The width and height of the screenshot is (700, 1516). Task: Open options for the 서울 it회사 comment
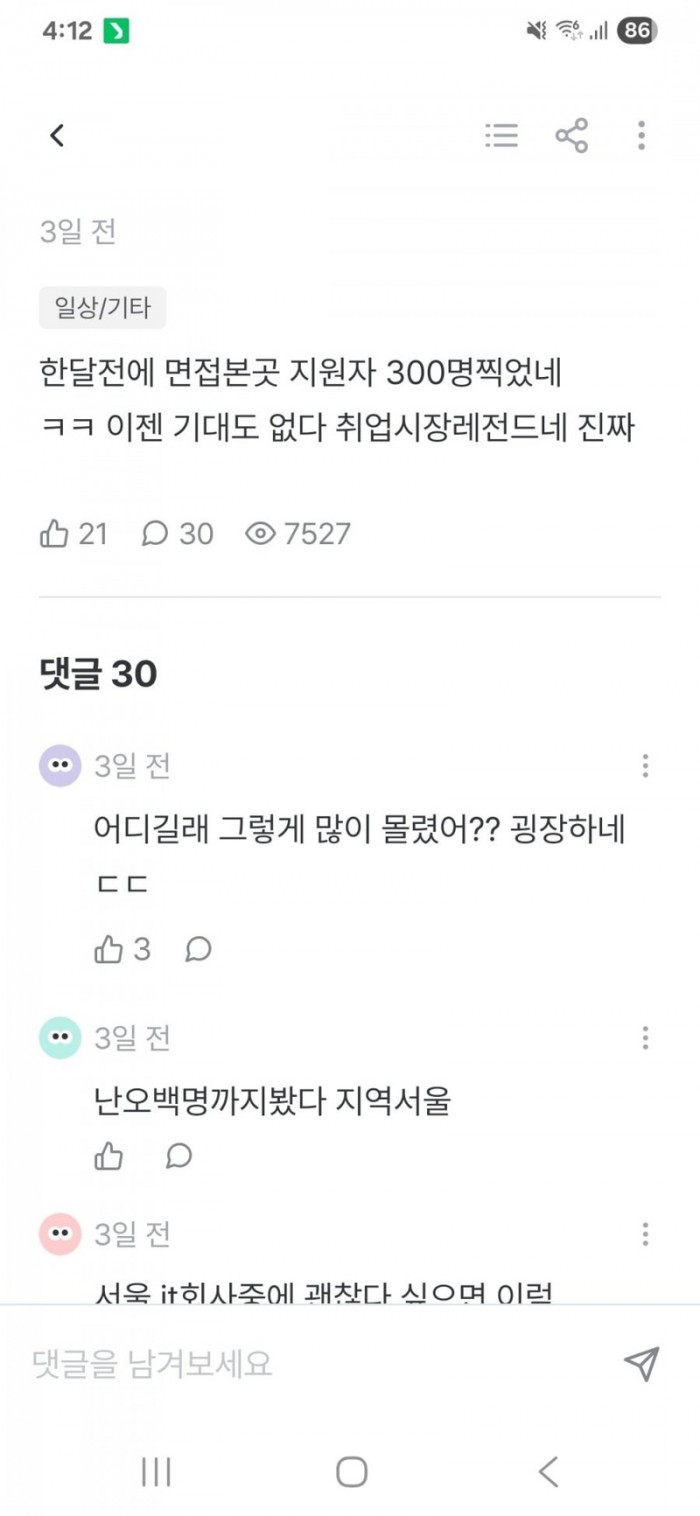tap(645, 1233)
